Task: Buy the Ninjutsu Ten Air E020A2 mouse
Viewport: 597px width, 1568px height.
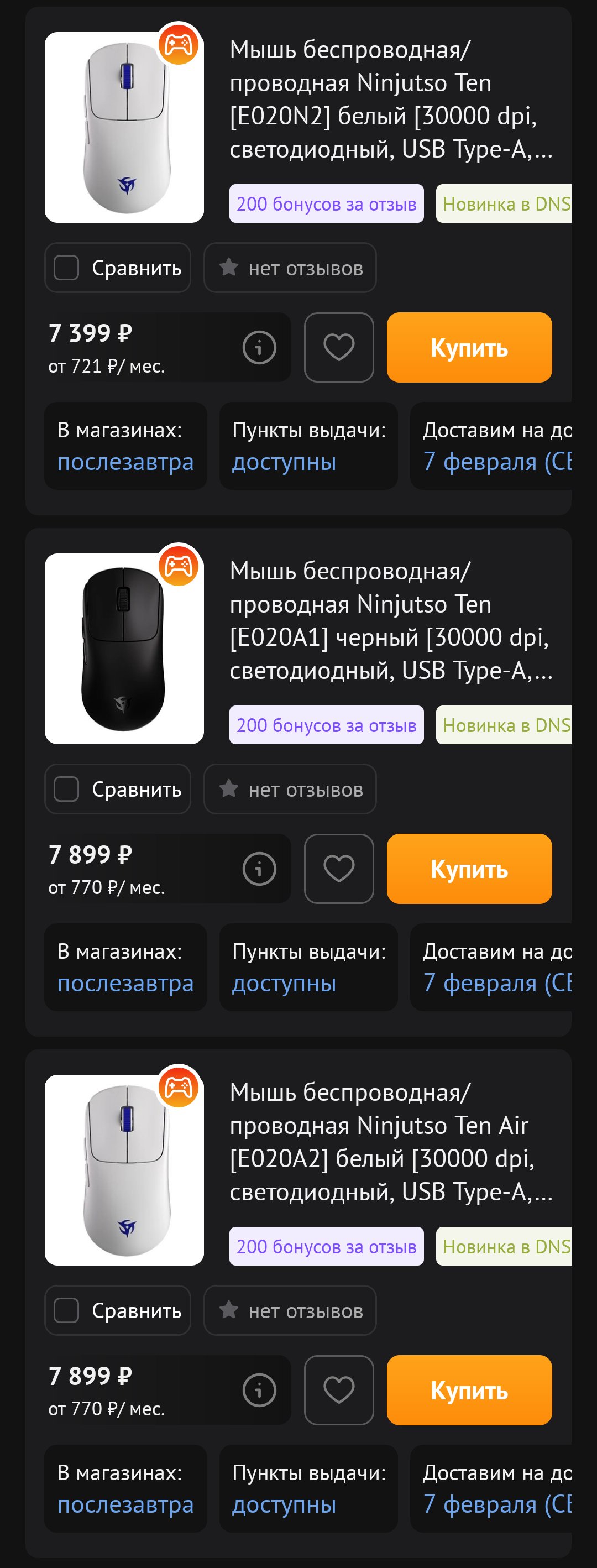Action: pyautogui.click(x=469, y=1389)
